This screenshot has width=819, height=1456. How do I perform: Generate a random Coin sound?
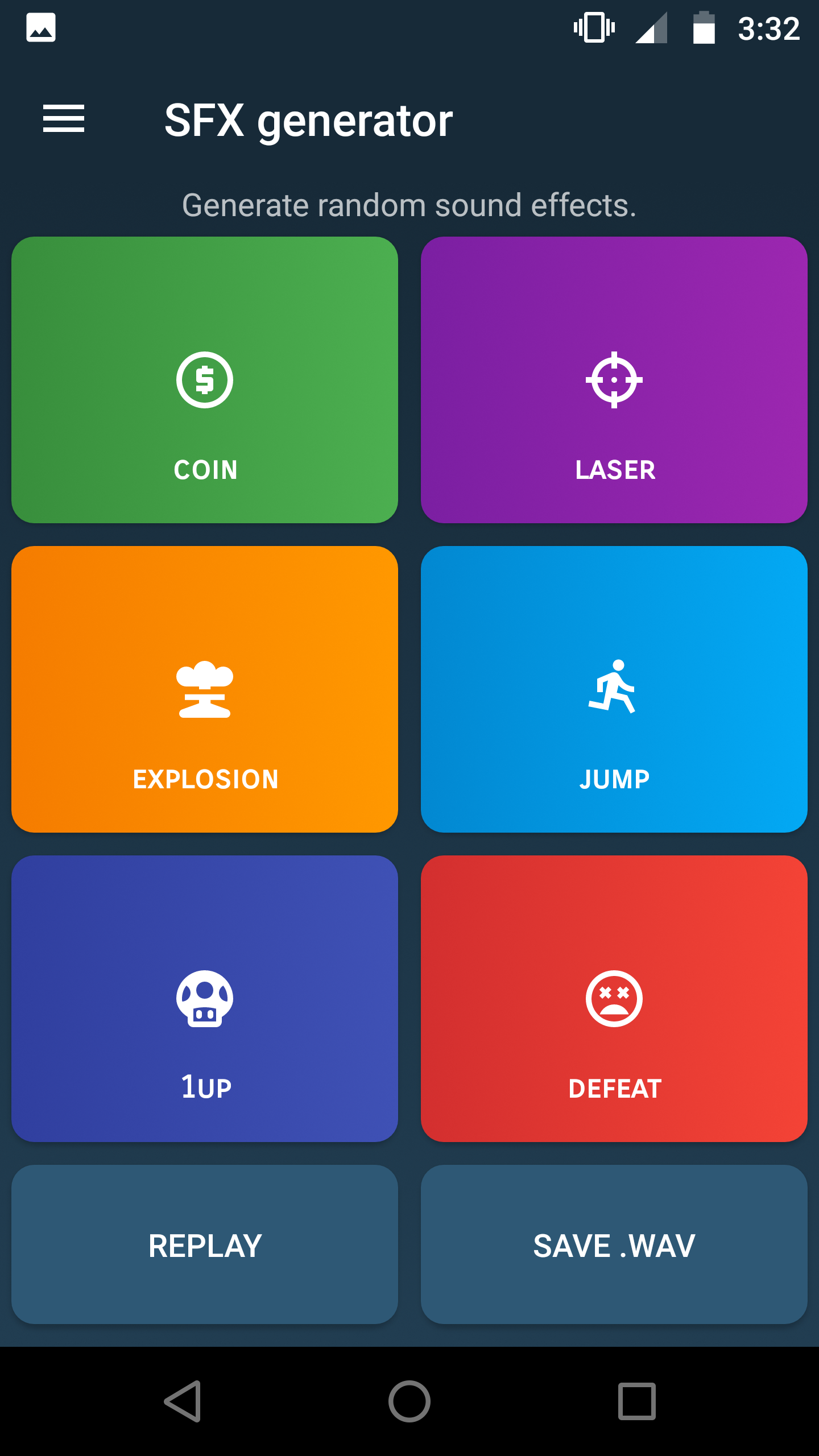tap(205, 380)
